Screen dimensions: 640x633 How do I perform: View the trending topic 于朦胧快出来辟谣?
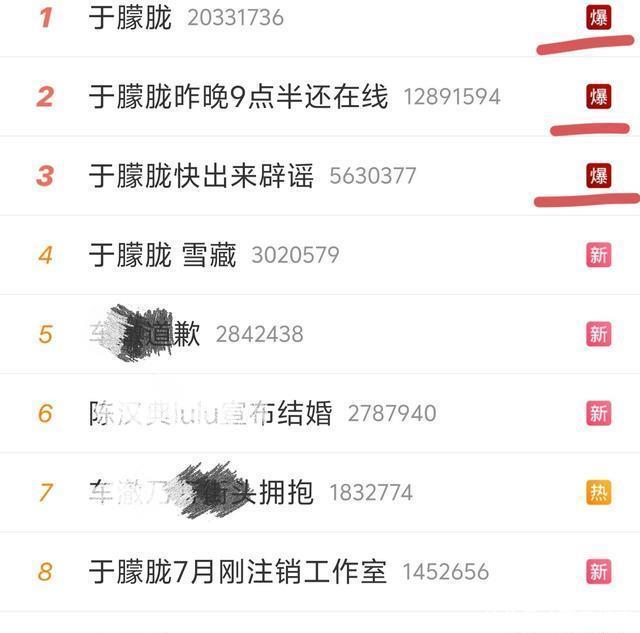(x=201, y=176)
